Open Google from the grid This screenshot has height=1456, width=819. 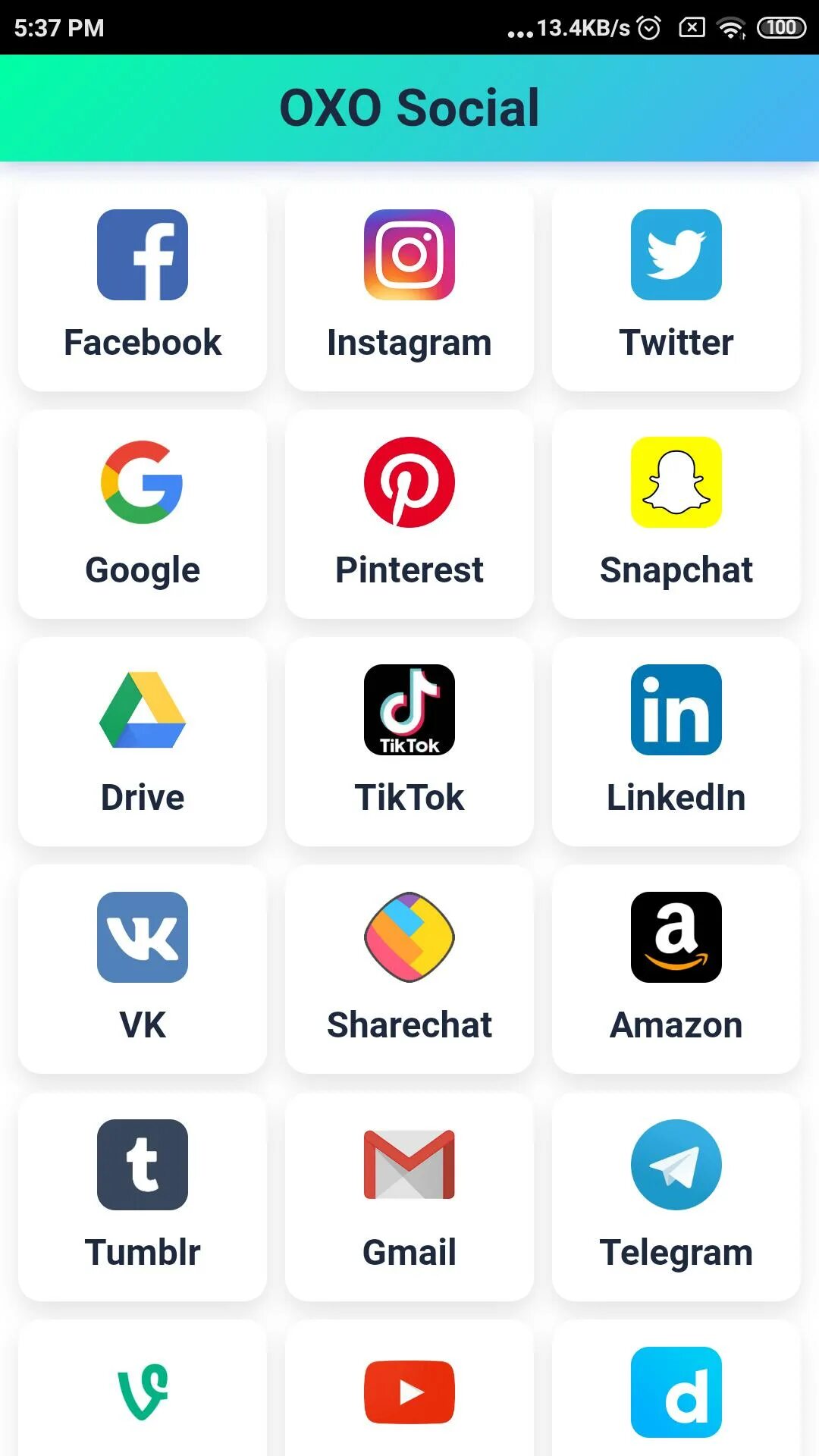point(143,514)
